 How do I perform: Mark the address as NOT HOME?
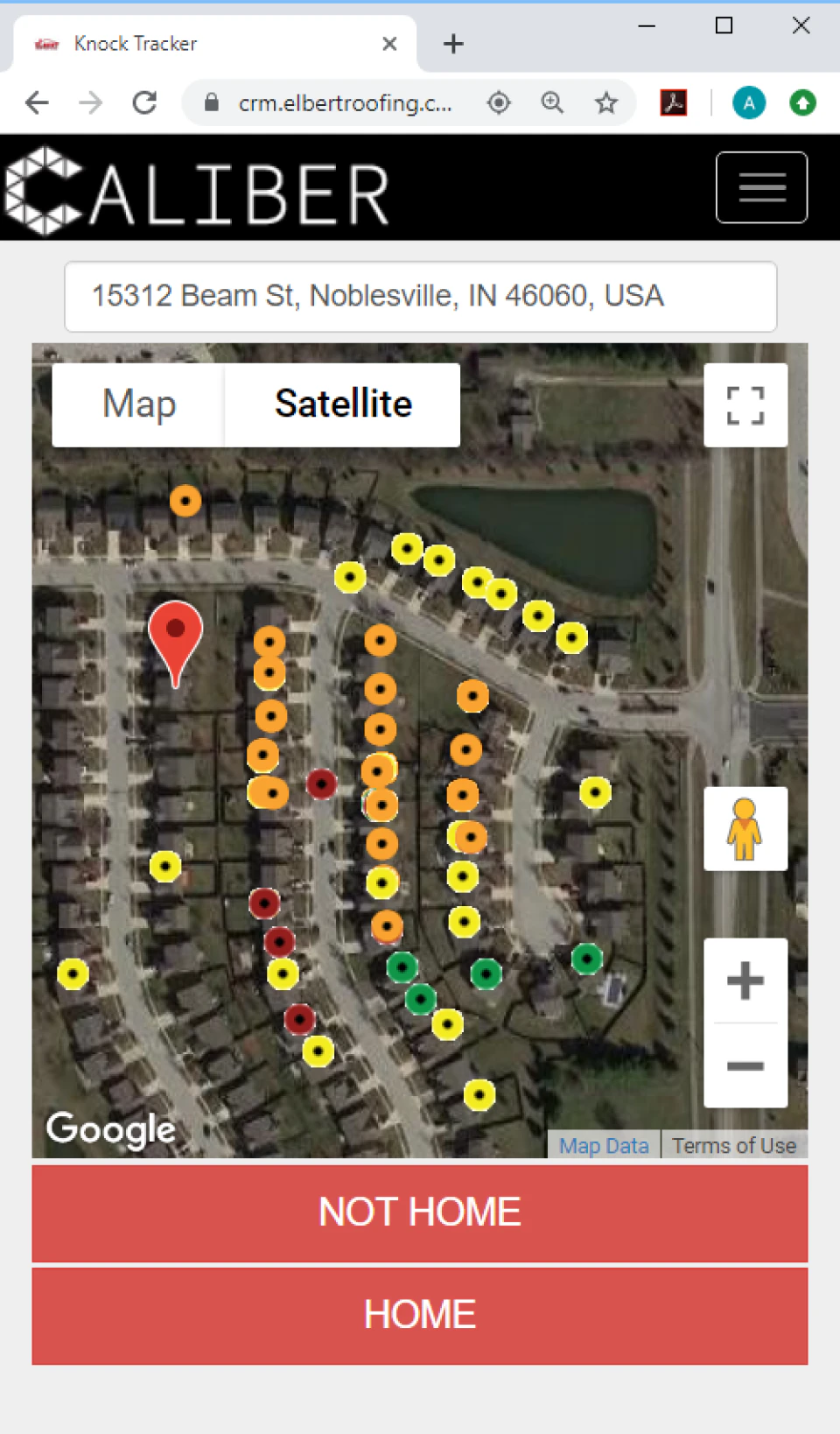[x=420, y=1213]
